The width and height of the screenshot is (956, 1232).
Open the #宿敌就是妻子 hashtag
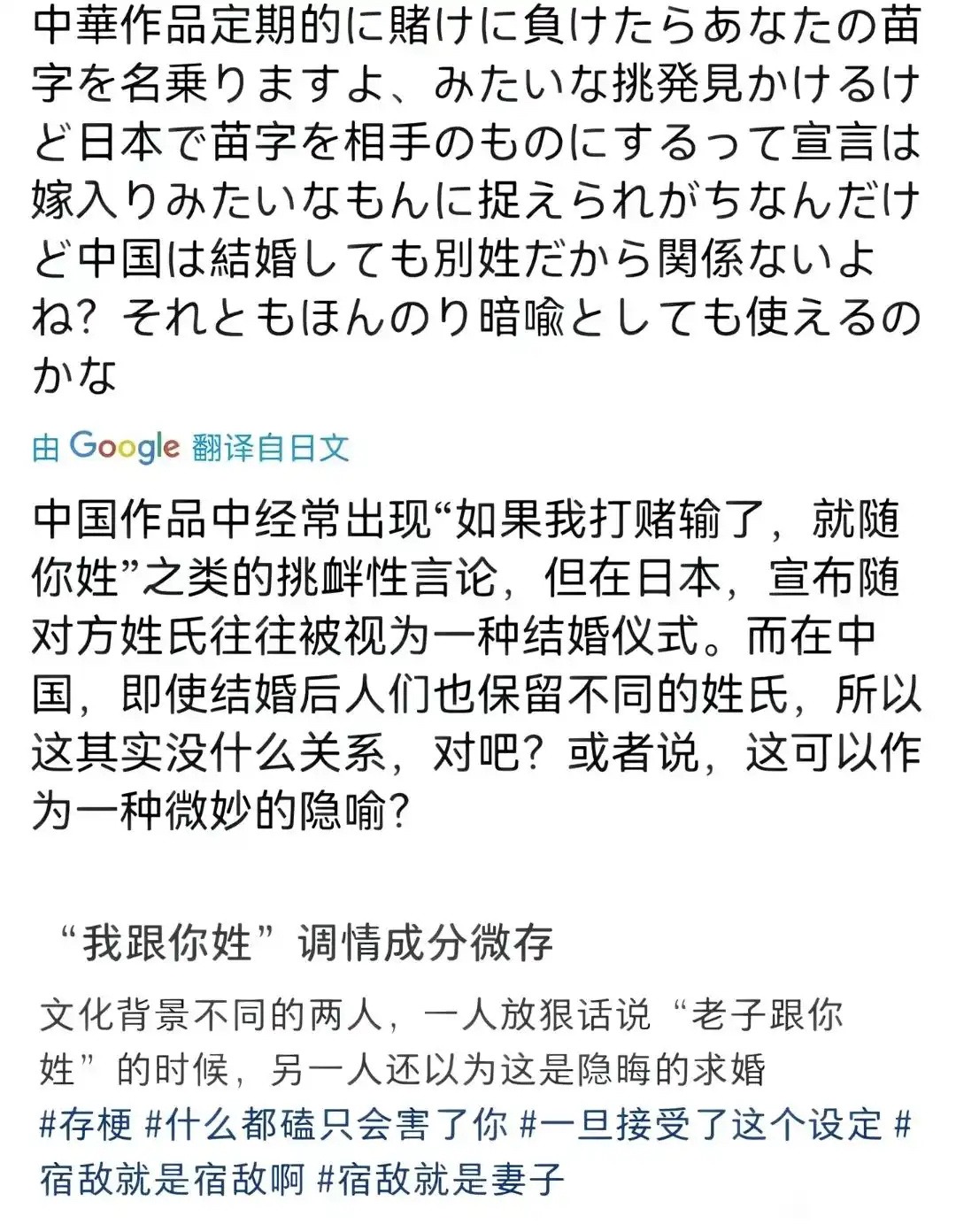(441, 1181)
